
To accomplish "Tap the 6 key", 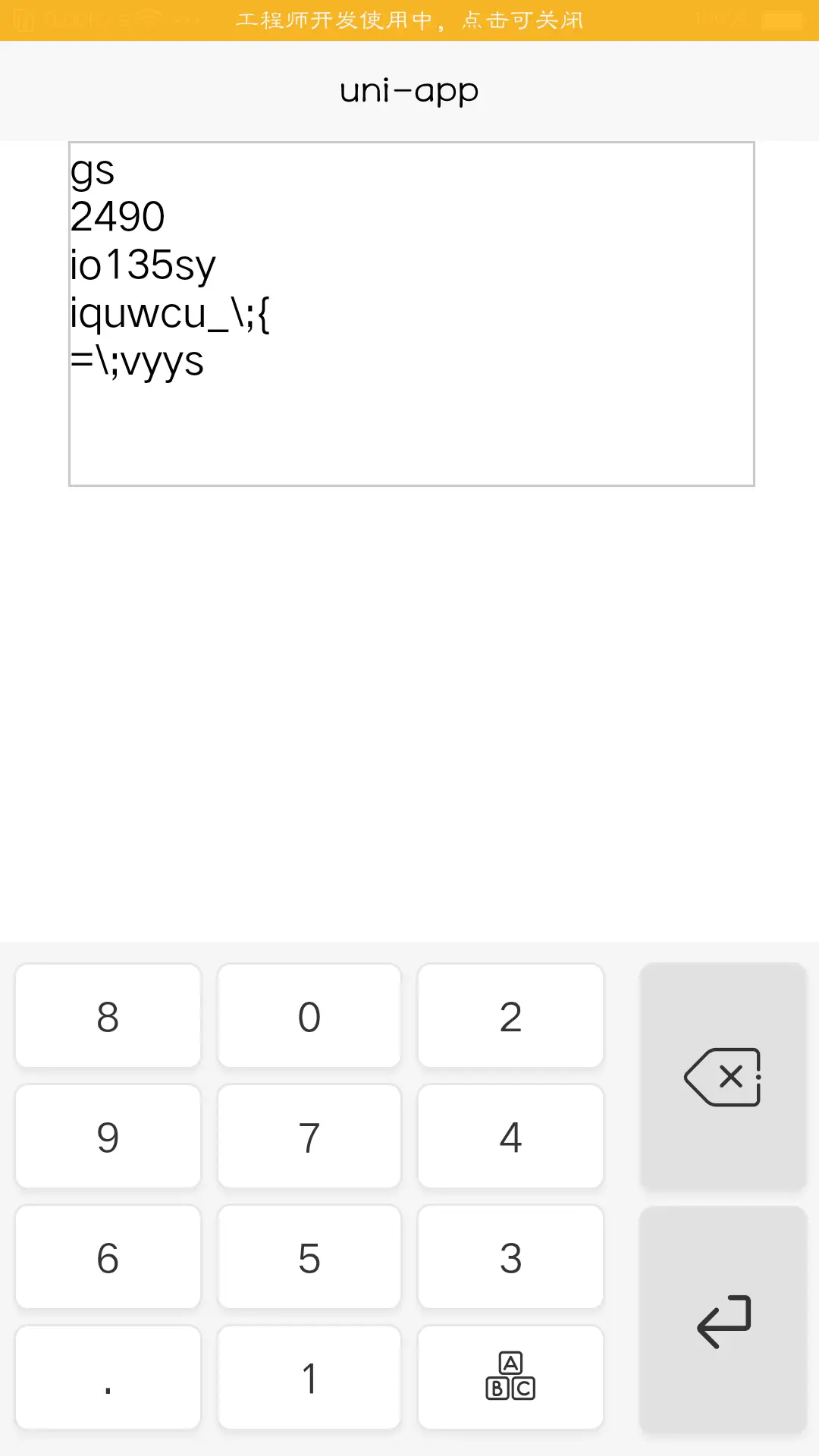I will coord(108,1257).
